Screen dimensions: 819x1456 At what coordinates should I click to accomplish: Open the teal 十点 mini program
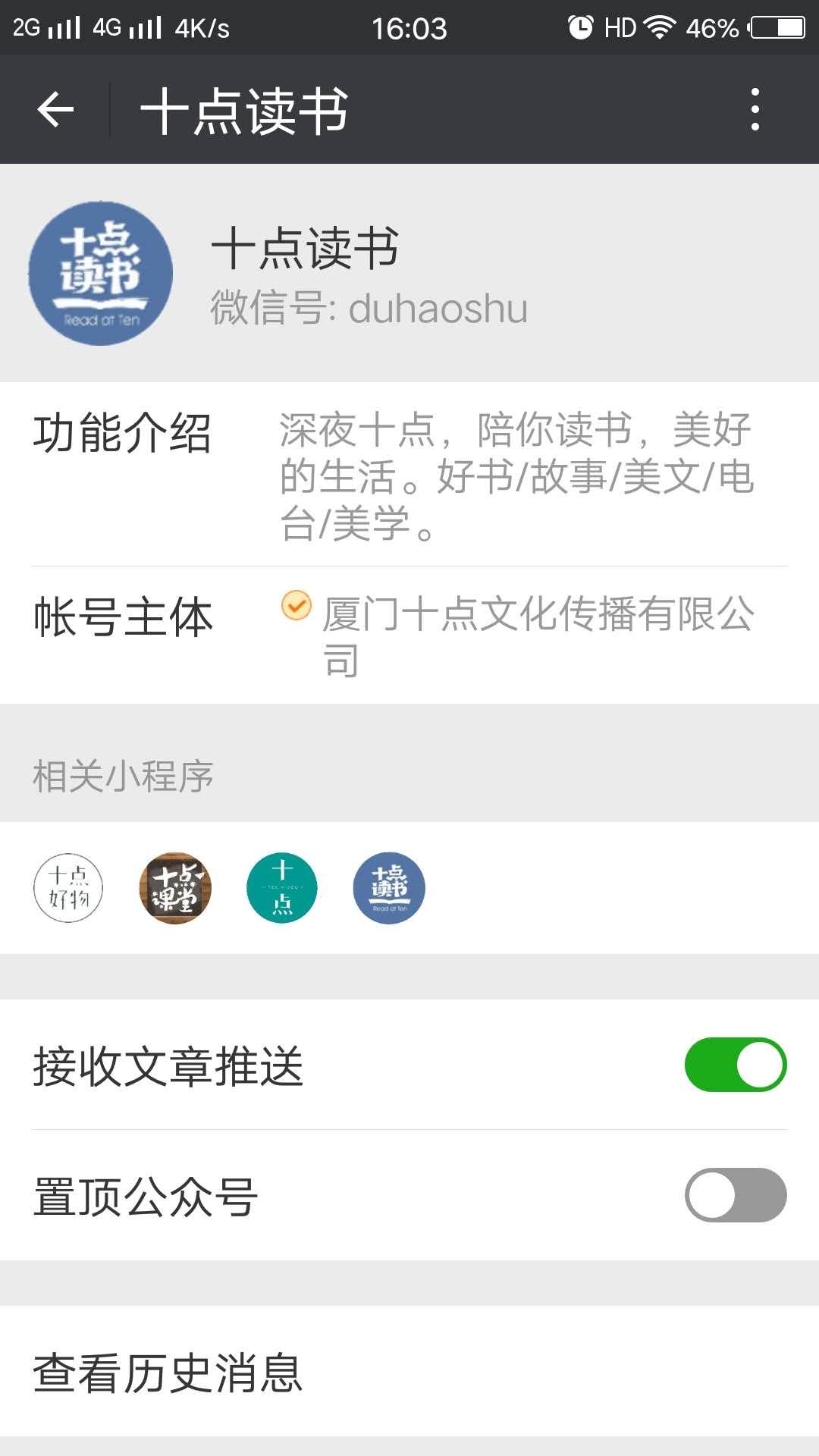pos(282,888)
